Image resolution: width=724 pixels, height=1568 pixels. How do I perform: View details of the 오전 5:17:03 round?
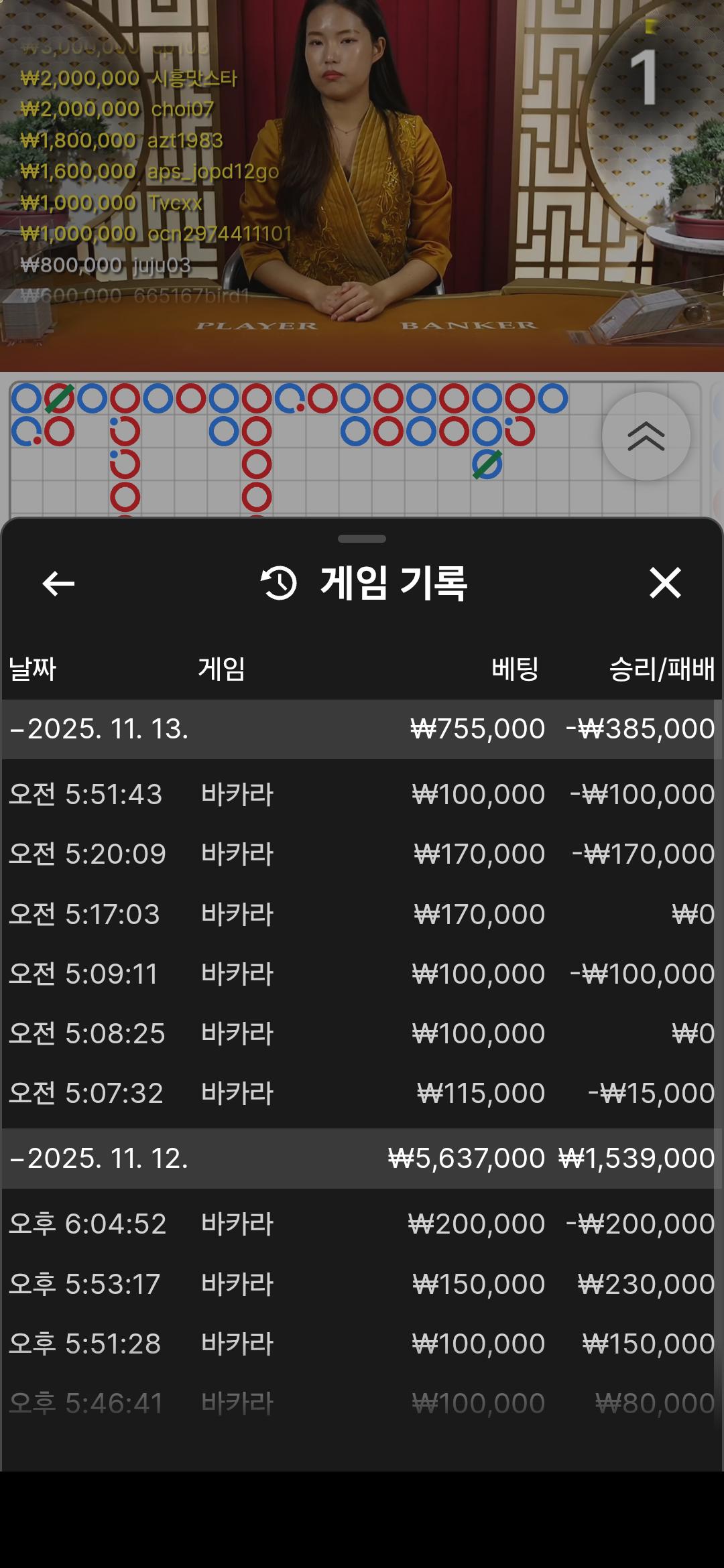point(362,915)
